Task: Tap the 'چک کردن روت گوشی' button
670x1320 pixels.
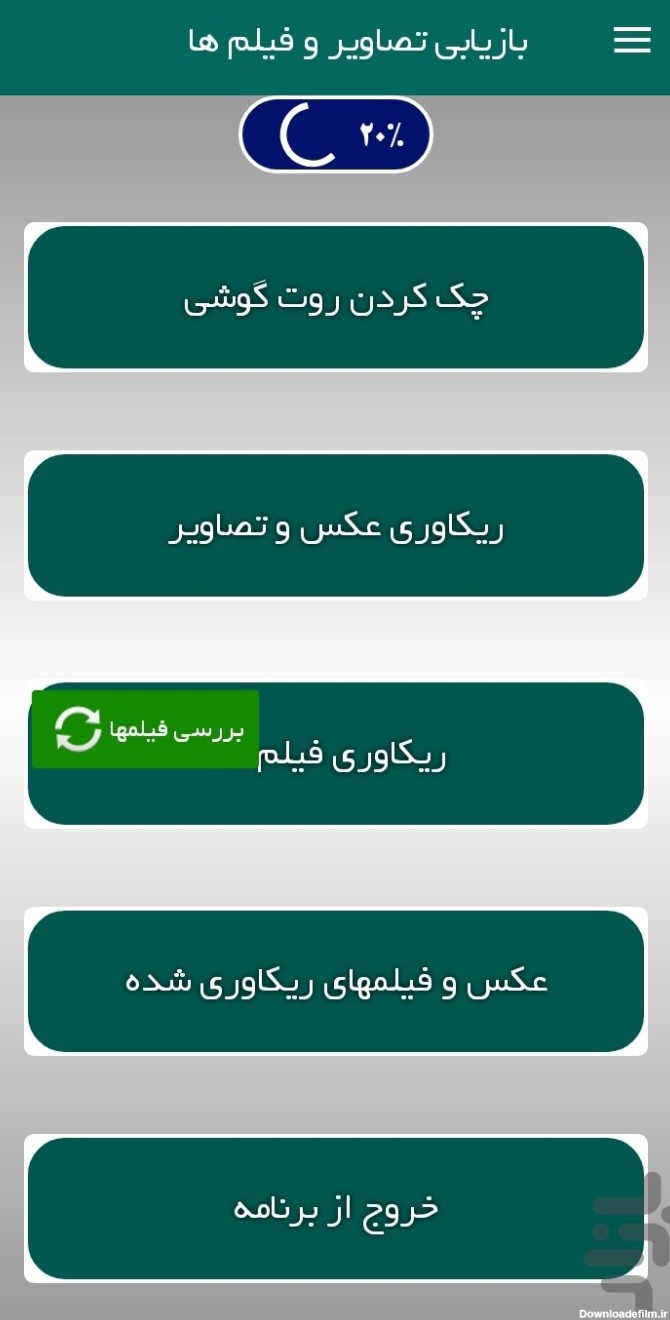Action: pos(336,298)
